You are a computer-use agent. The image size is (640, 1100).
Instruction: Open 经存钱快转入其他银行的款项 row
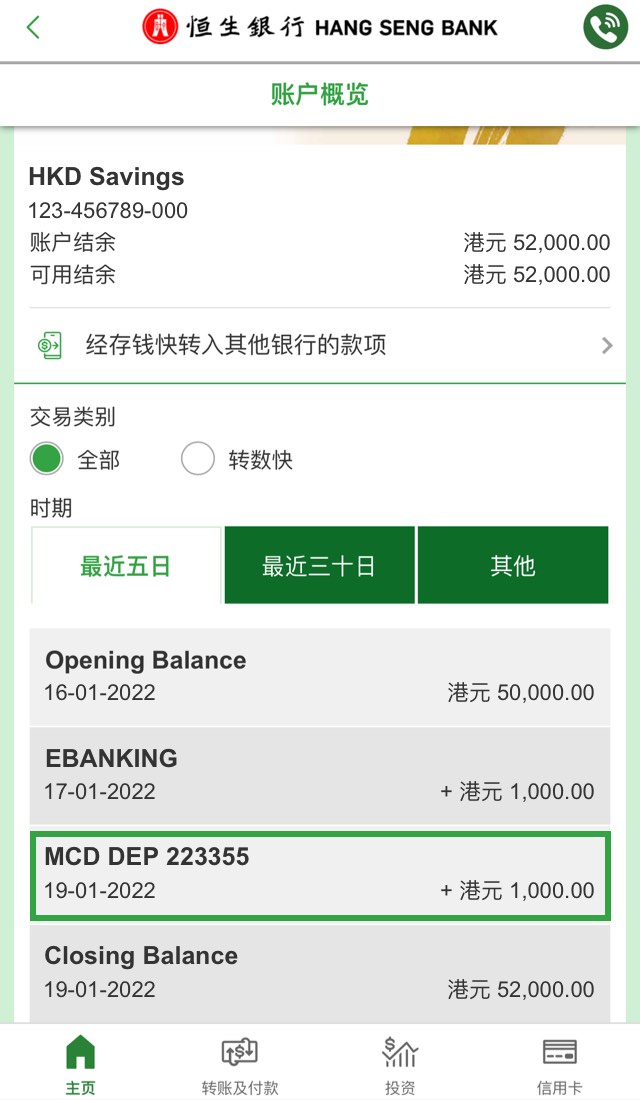pos(320,345)
